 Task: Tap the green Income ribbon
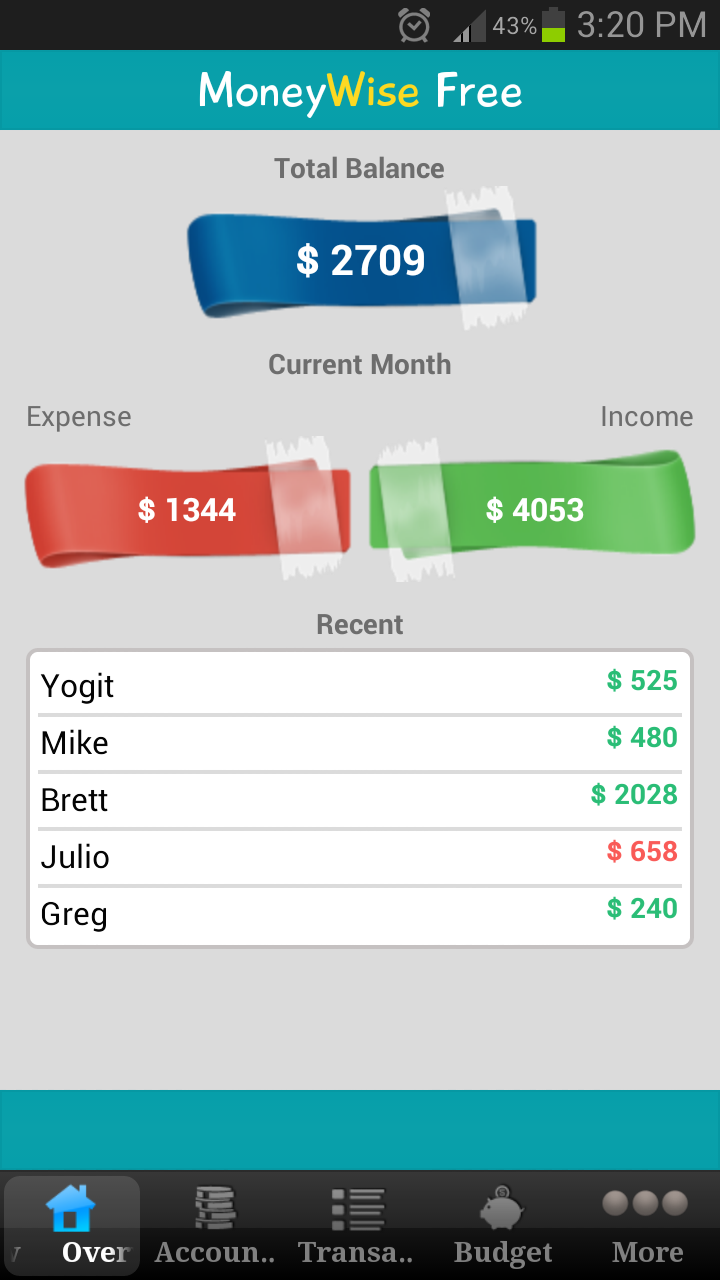click(x=535, y=510)
